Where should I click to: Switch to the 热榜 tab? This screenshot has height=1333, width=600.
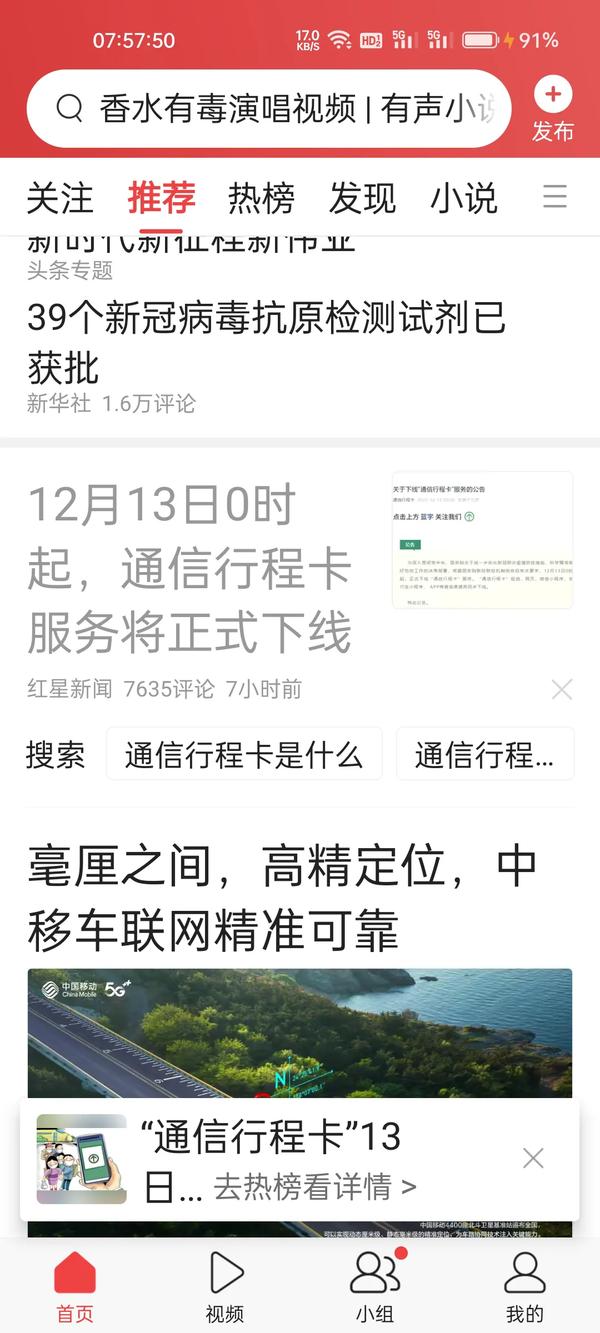[x=261, y=198]
